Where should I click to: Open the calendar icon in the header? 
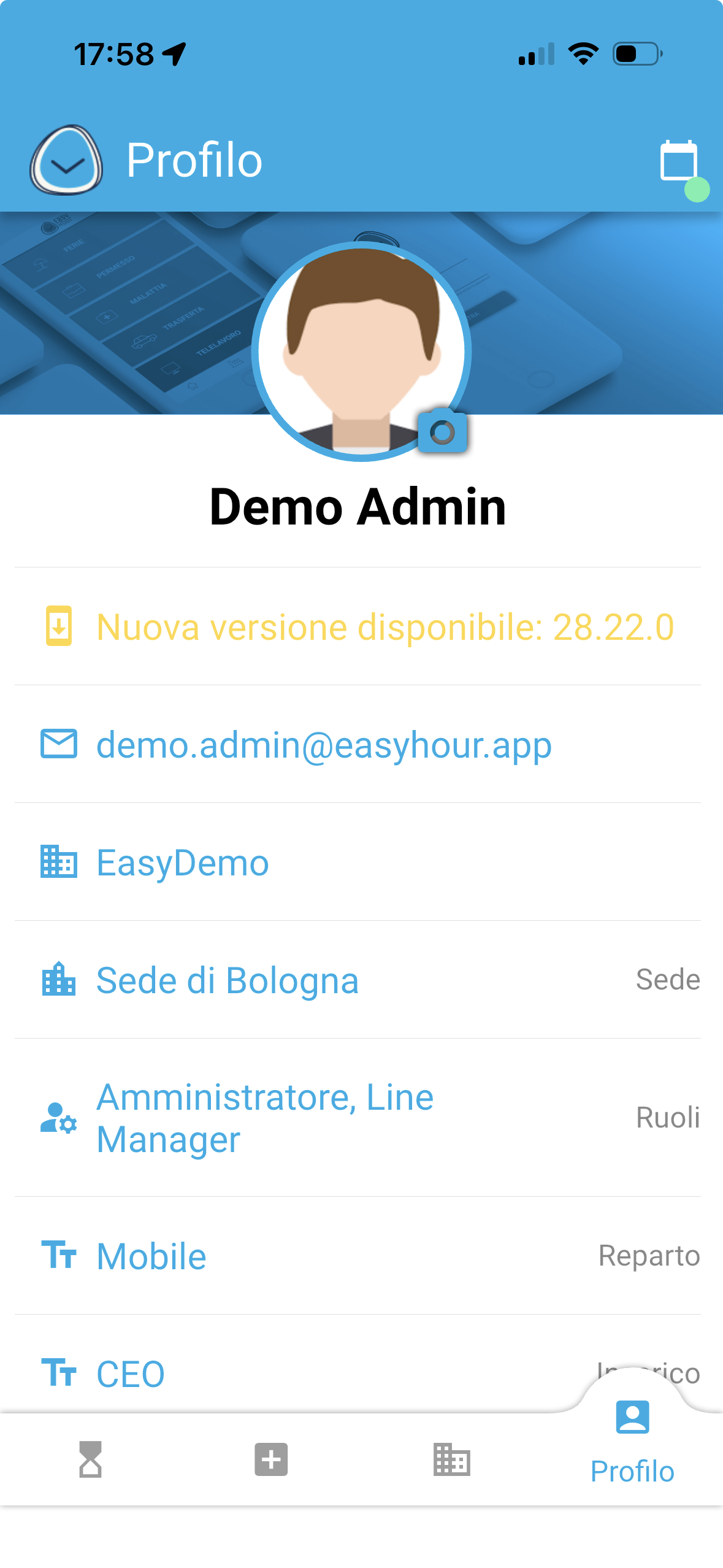tap(679, 161)
